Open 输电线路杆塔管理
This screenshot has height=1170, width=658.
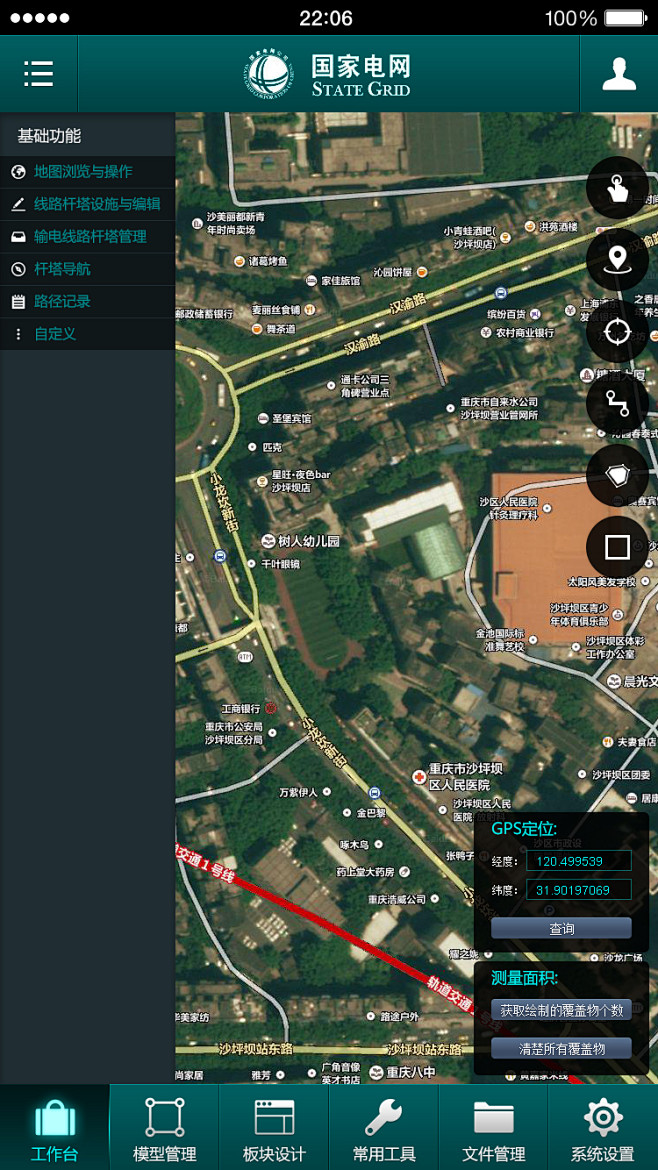90,237
